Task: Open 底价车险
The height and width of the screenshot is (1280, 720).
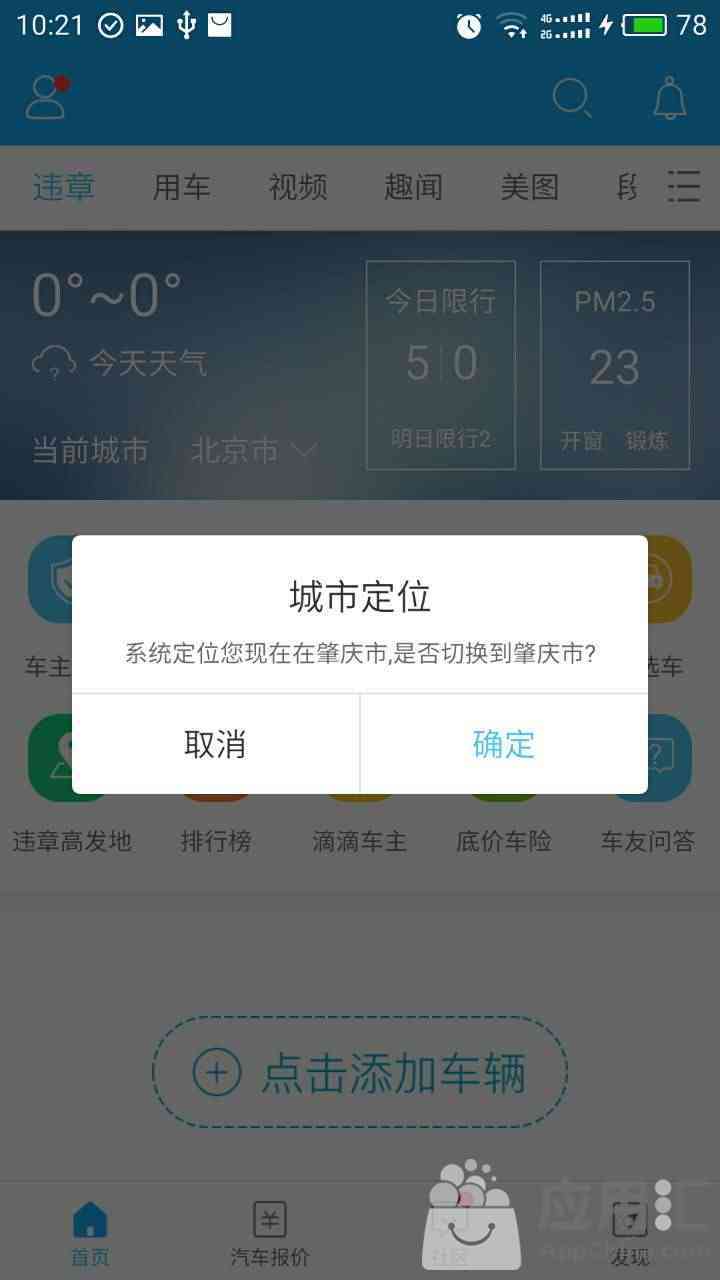Action: [x=504, y=841]
